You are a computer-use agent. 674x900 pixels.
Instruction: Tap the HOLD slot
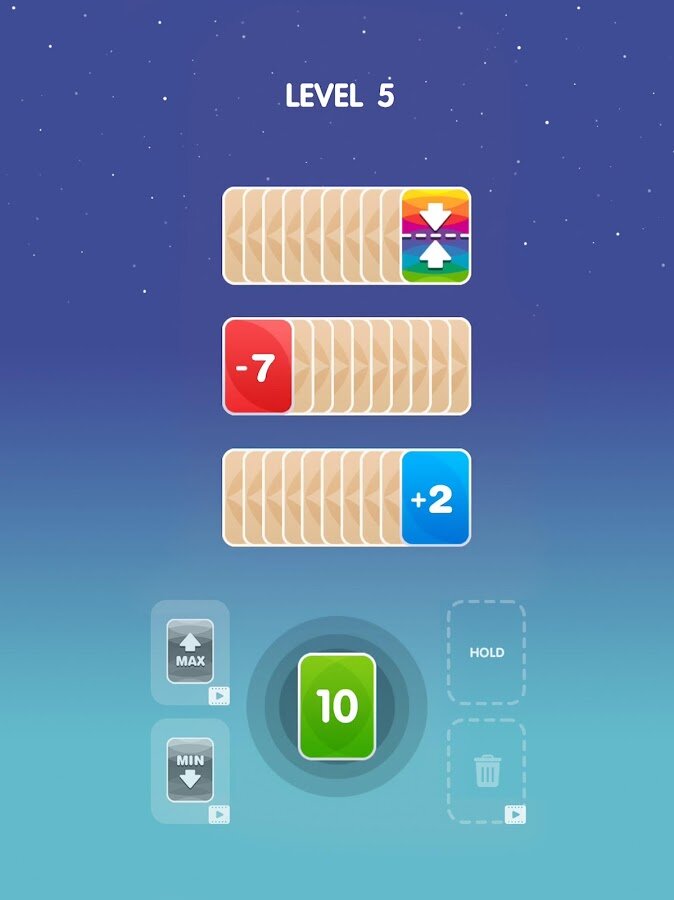(x=486, y=652)
